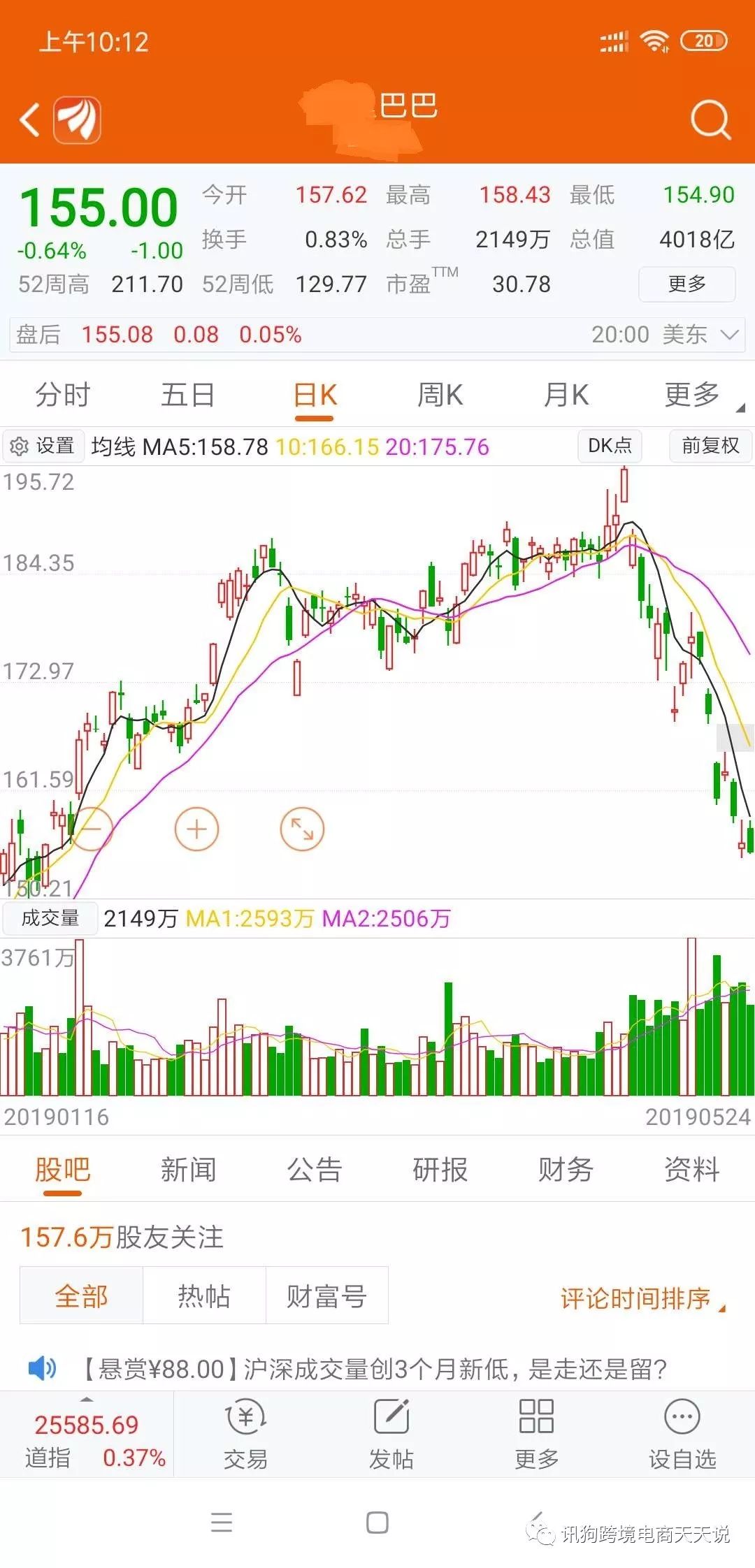Open the search magnifier icon
Screen dimensions: 755x1568
pyautogui.click(x=710, y=119)
